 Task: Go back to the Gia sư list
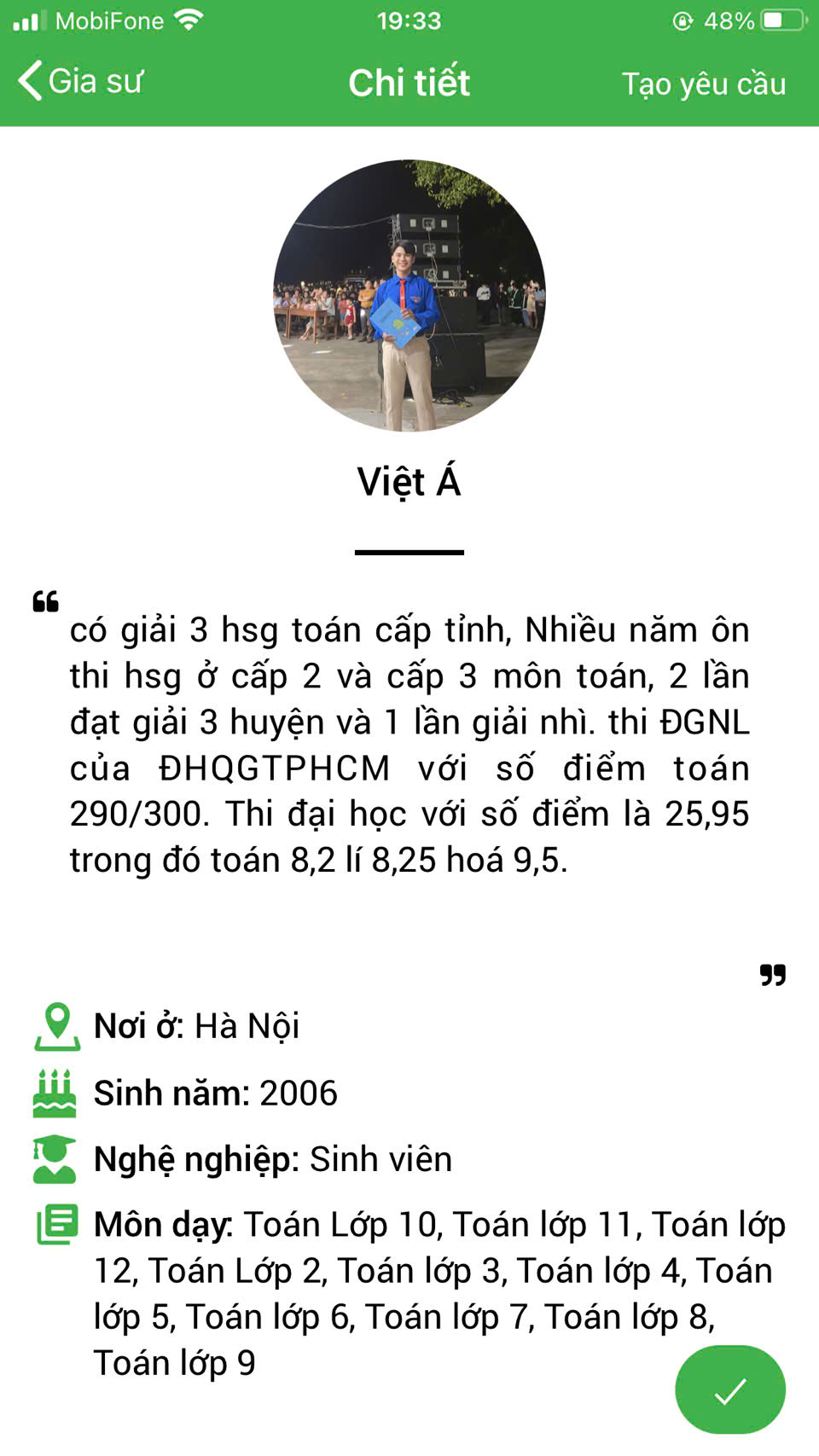[80, 82]
